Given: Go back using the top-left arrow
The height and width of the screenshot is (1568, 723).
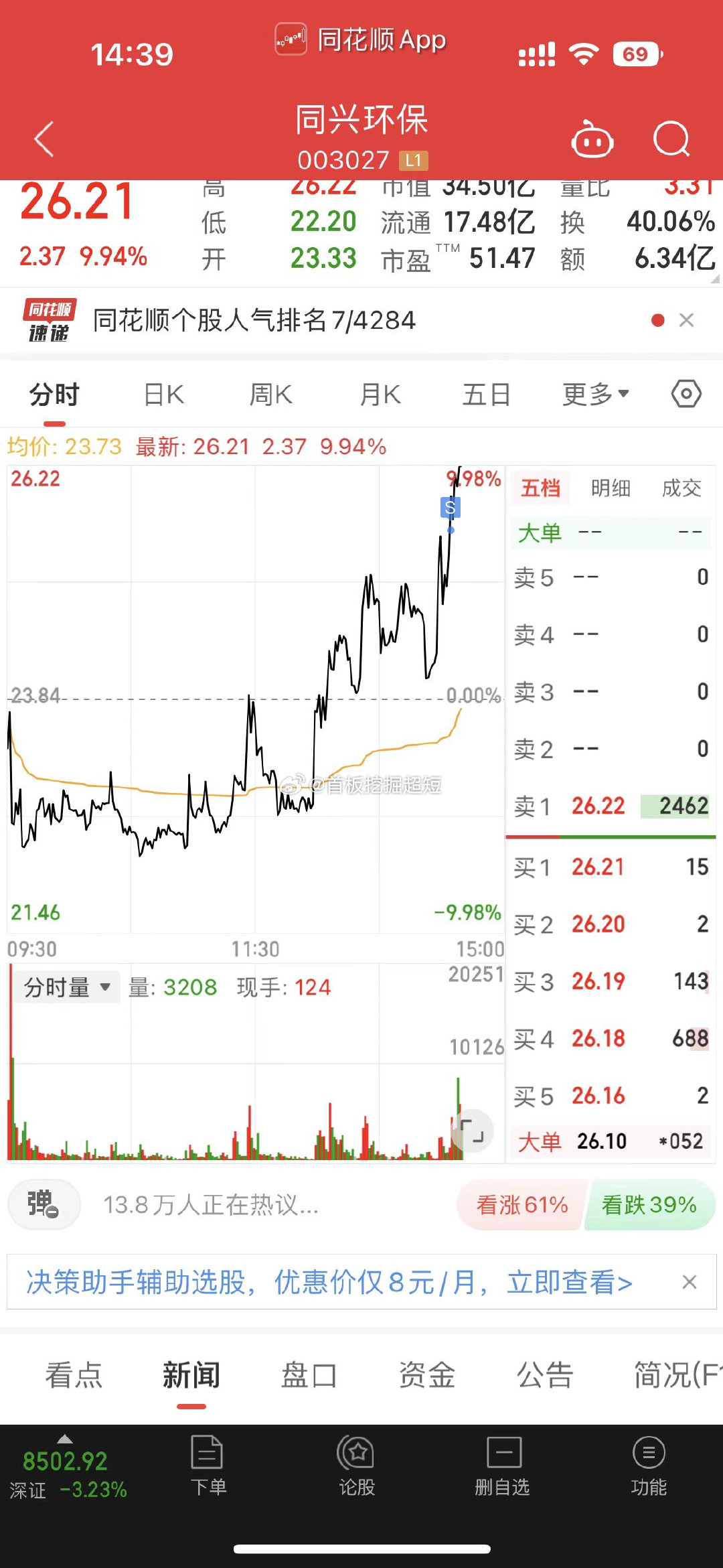Looking at the screenshot, I should 44,139.
